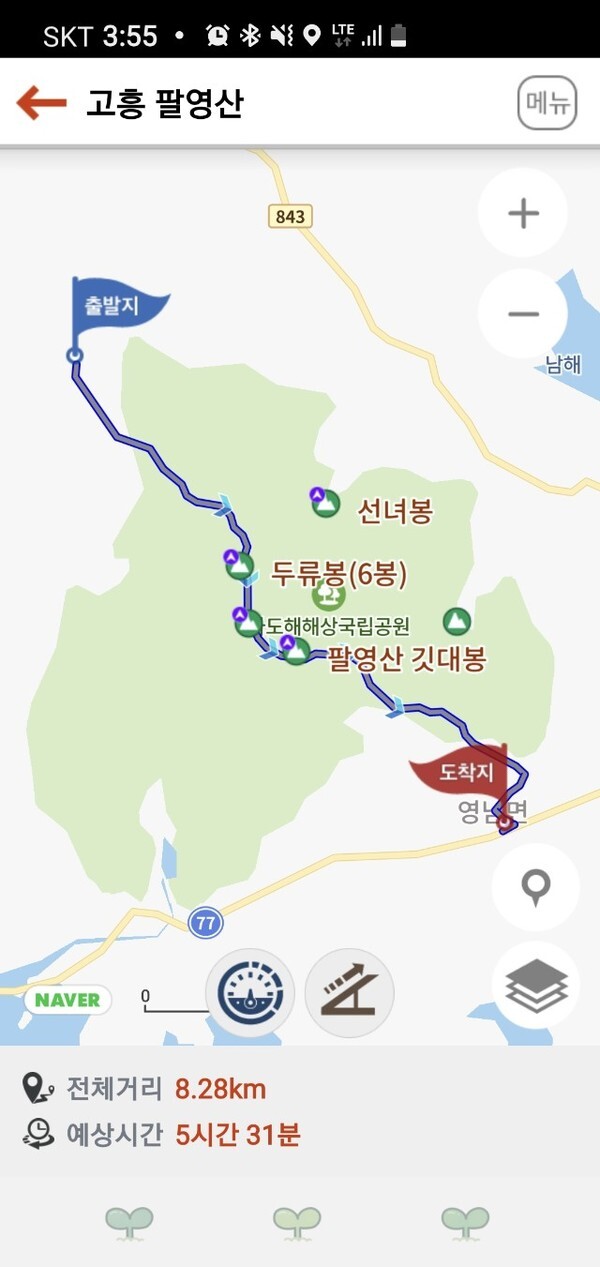Tap the 선녀봉 peak marker

pyautogui.click(x=324, y=504)
